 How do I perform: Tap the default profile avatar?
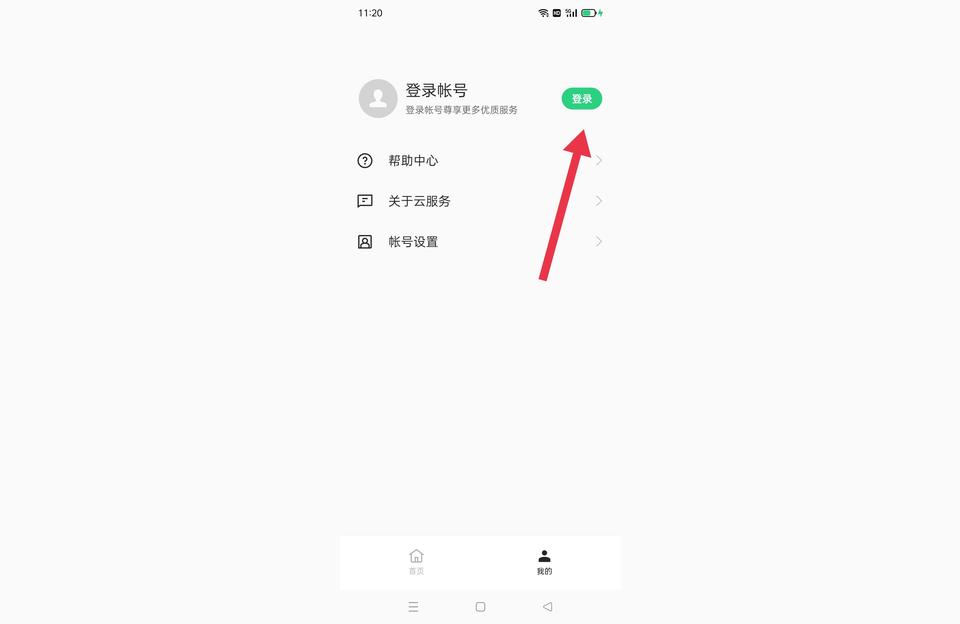pyautogui.click(x=378, y=99)
